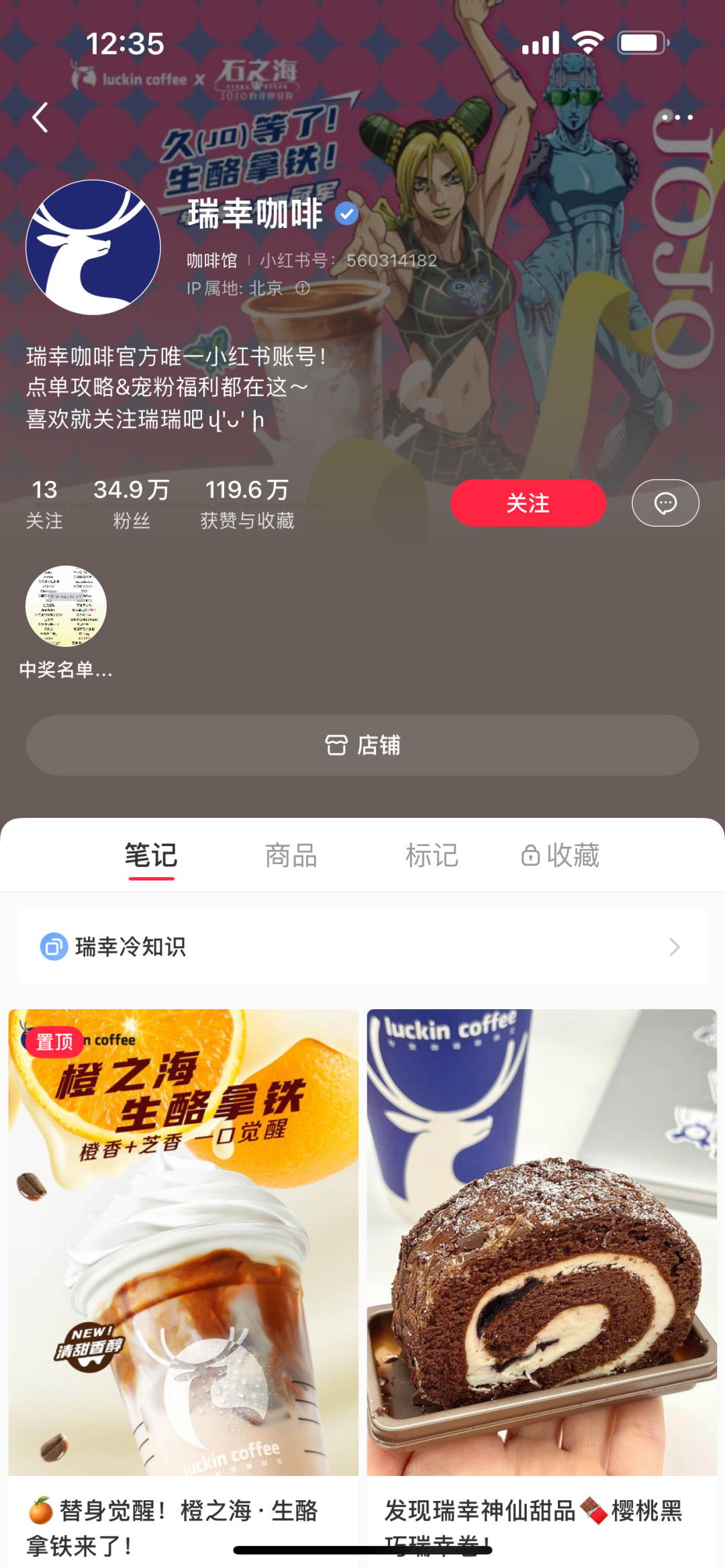Show the 34.9万 粉丝 followers list

coord(132,503)
